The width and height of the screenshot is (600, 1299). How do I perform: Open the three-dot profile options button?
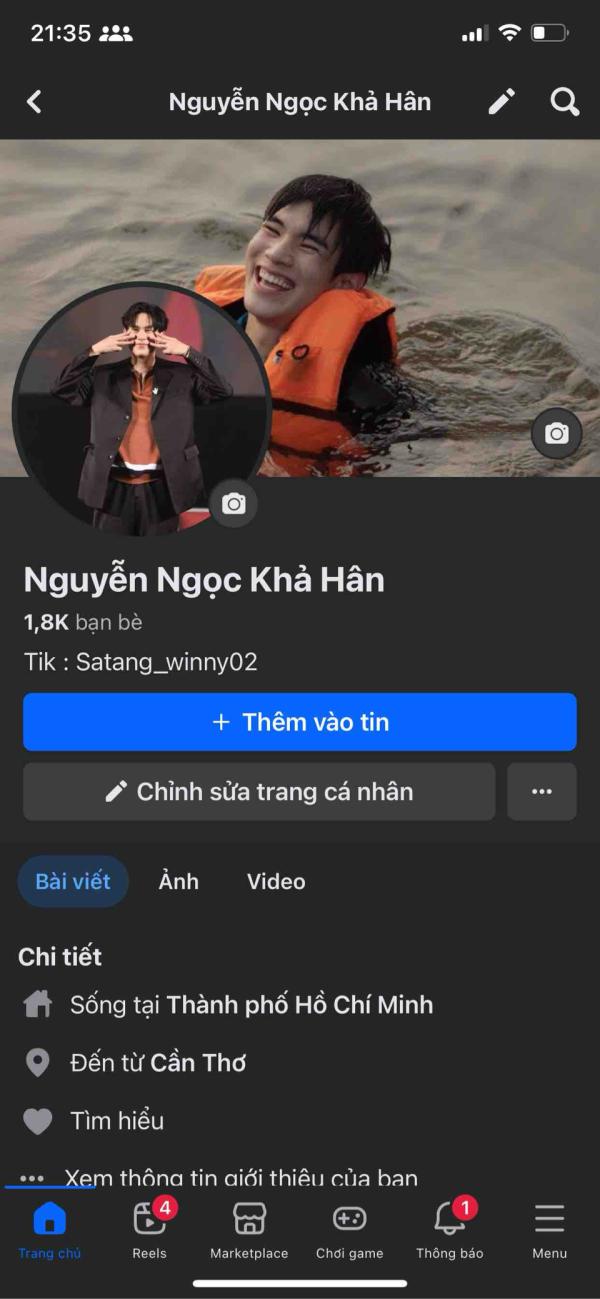pyautogui.click(x=542, y=792)
